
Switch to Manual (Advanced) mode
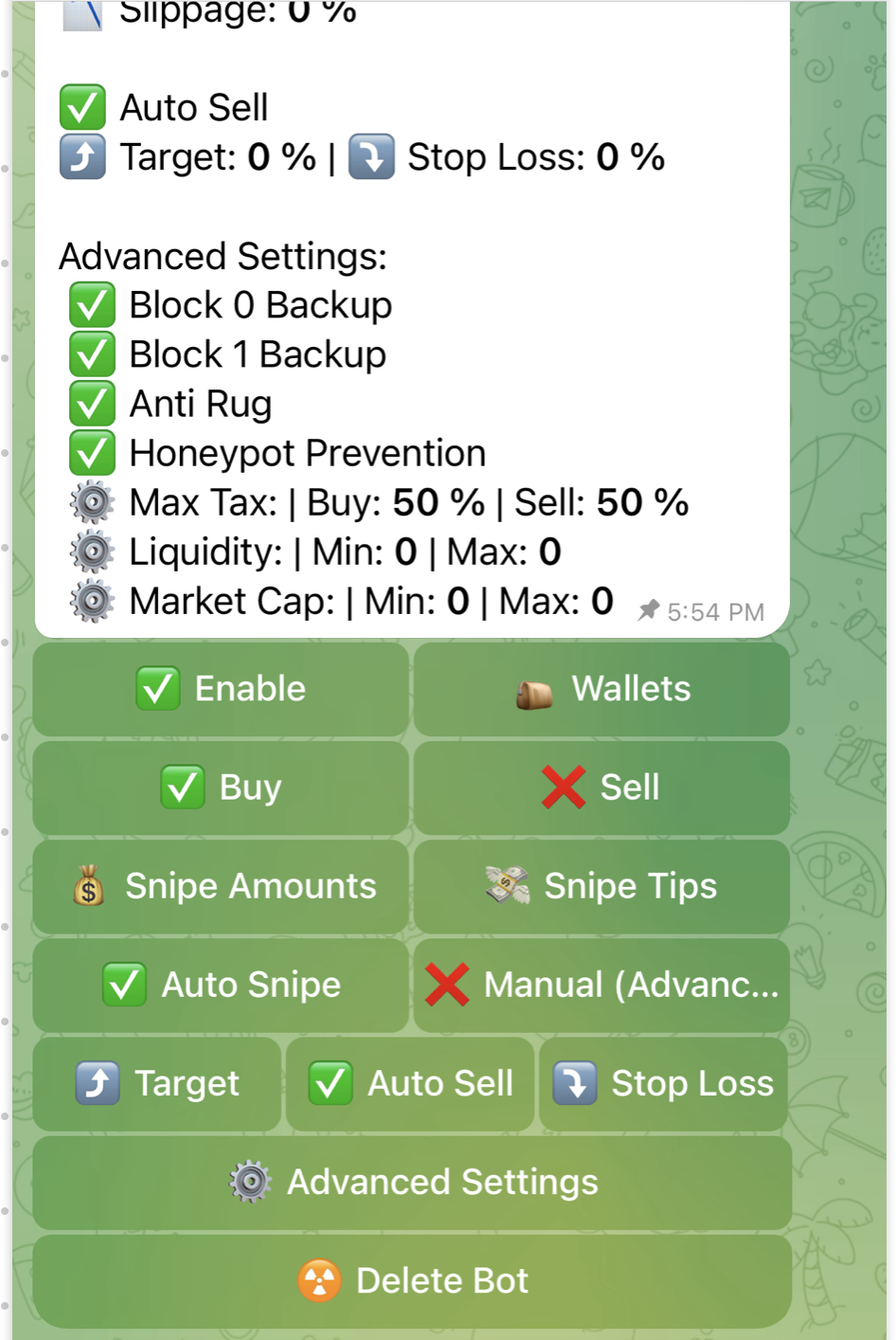click(x=601, y=985)
